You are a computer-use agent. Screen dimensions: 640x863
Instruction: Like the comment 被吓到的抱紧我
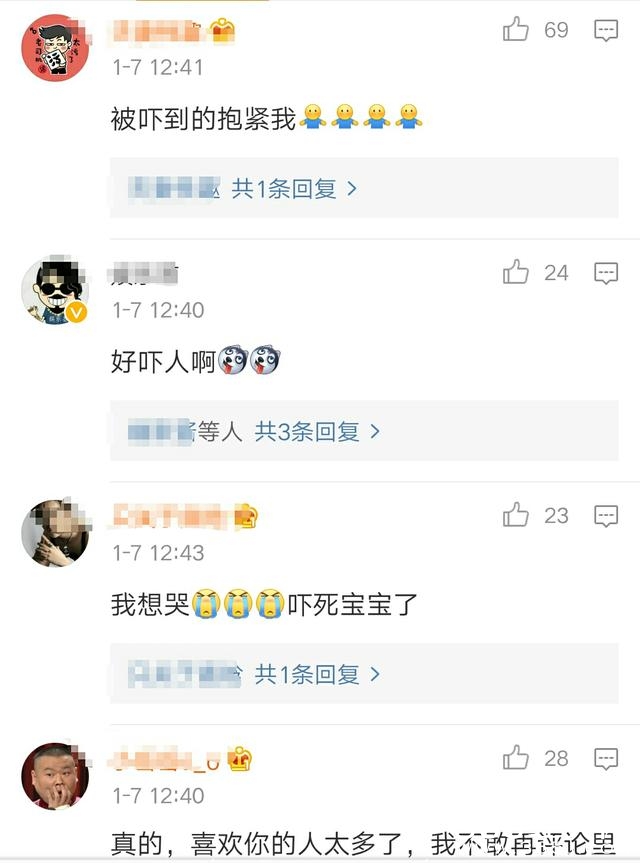(x=516, y=30)
